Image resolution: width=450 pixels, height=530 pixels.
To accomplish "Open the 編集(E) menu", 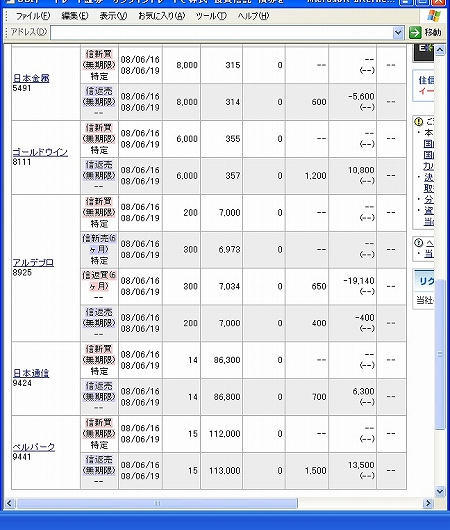I will pos(75,16).
